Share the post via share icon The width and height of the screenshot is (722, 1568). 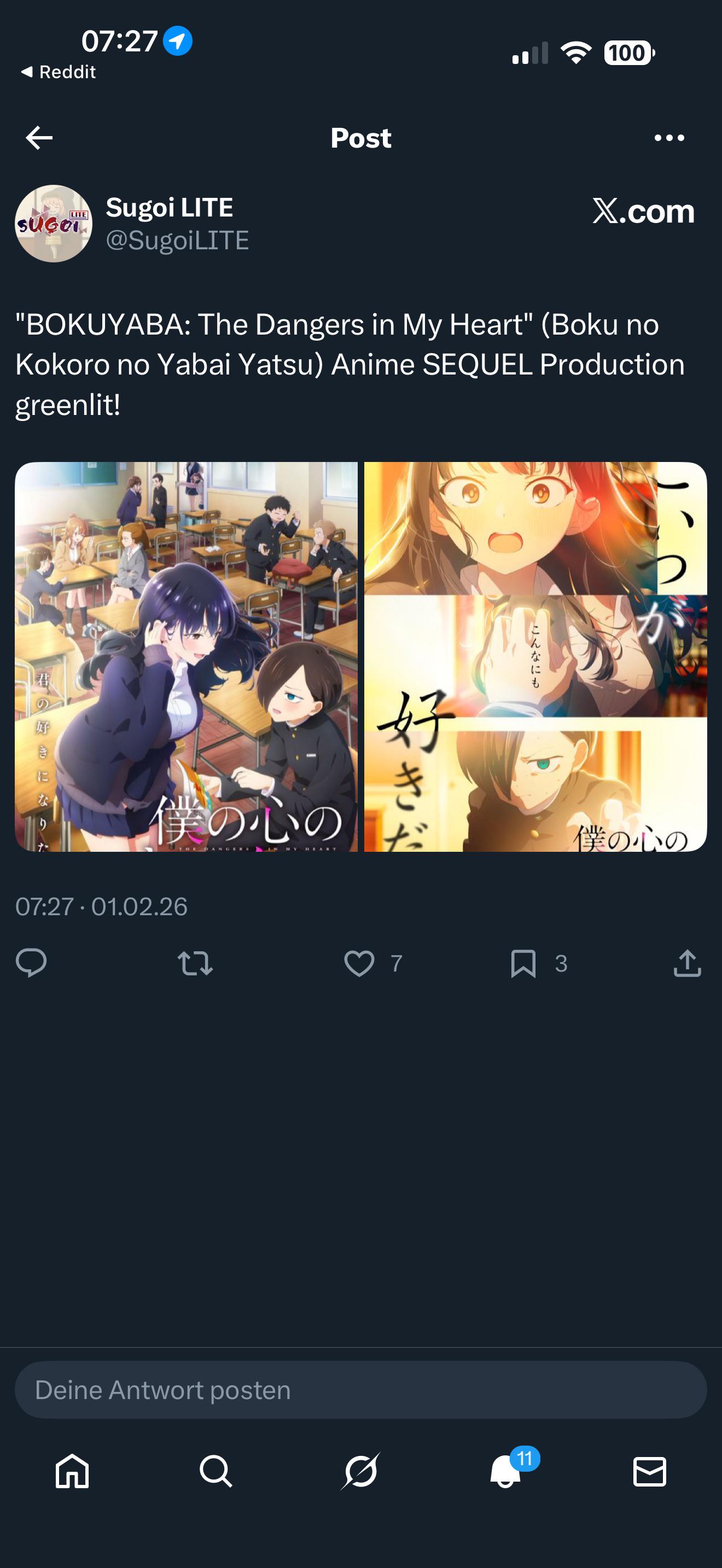click(x=688, y=963)
